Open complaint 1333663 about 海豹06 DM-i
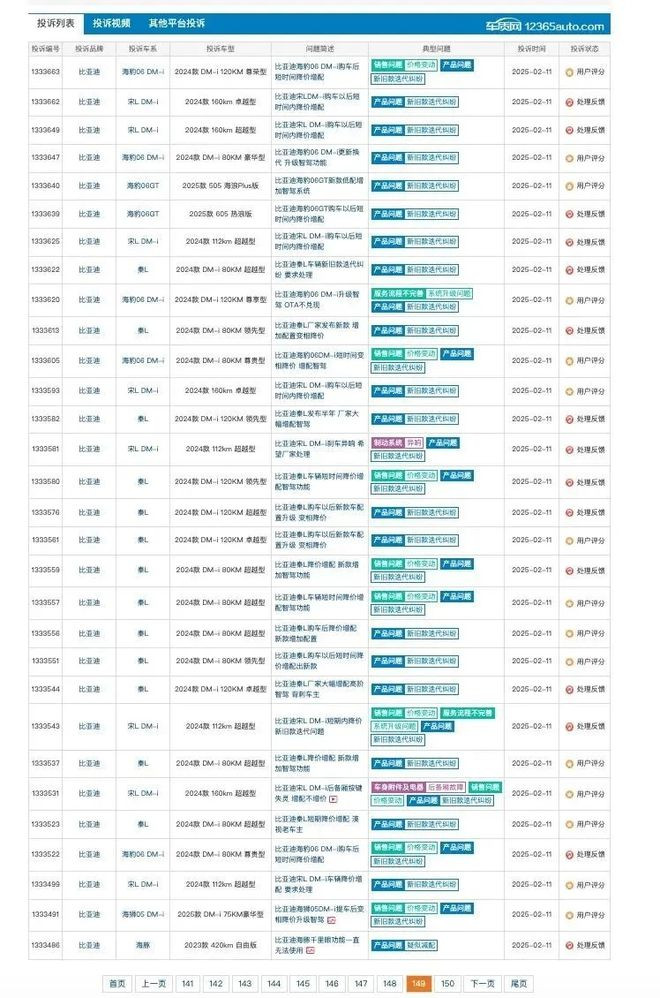660x998 pixels. pos(317,71)
